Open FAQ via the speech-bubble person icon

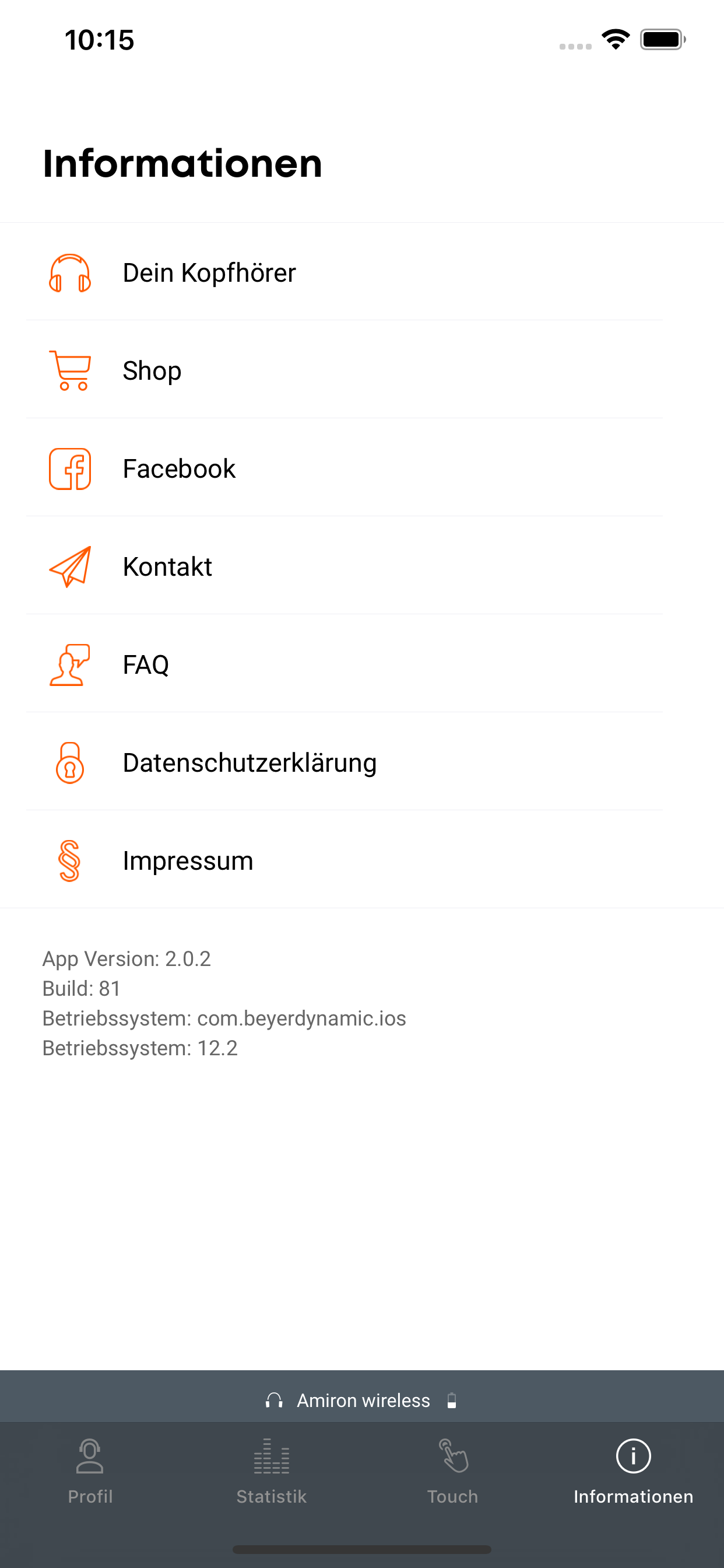click(69, 664)
